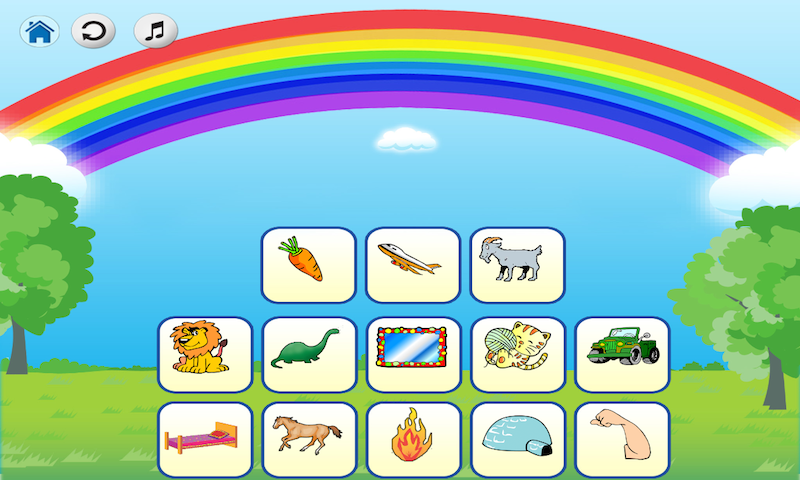Screen dimensions: 800x480
Task: Pick the goat picture card
Action: [517, 265]
